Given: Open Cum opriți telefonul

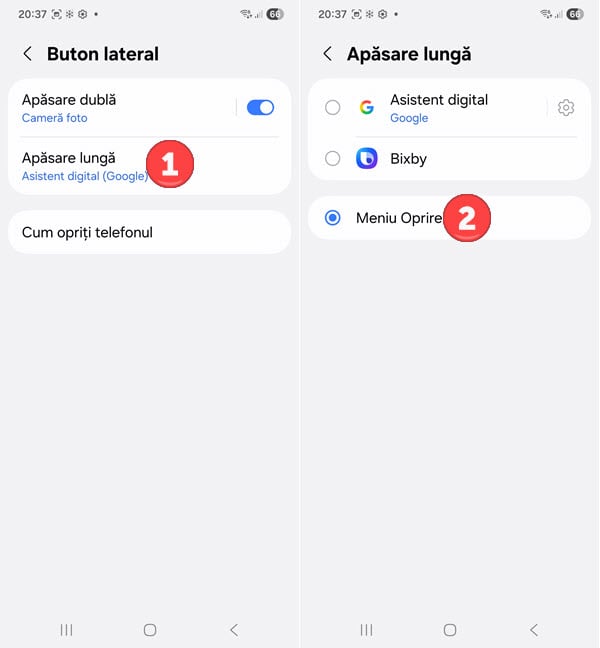Looking at the screenshot, I should pos(148,232).
